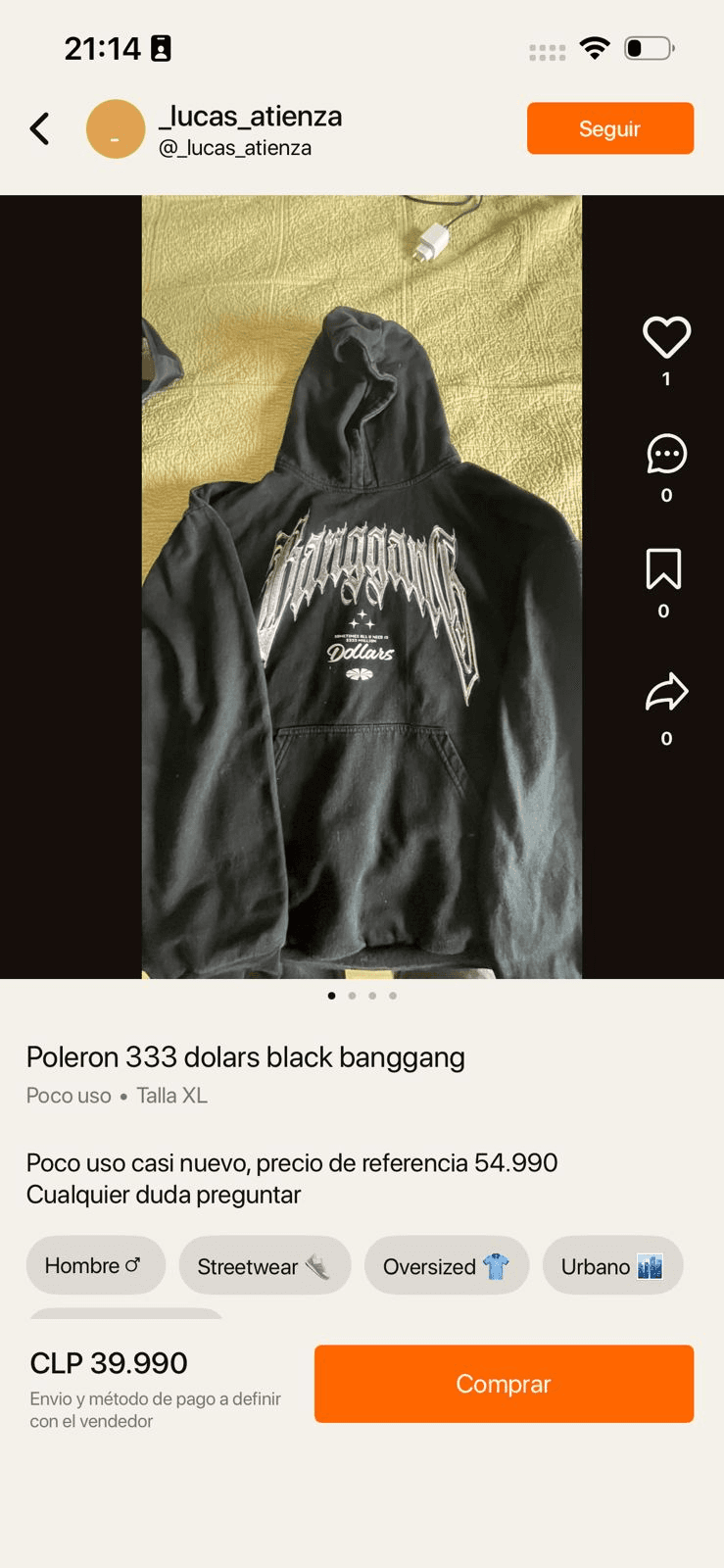
Task: Go back to the previous screen
Action: coord(39,128)
